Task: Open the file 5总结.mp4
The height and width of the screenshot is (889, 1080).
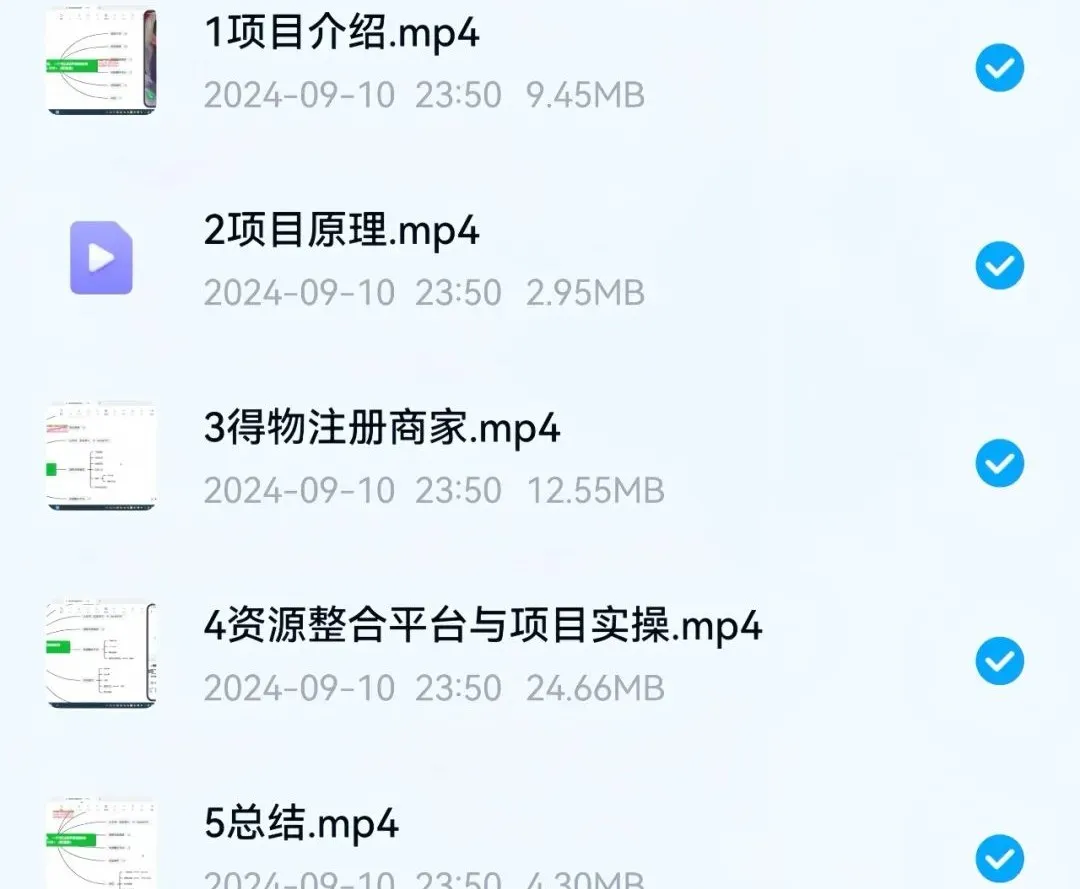Action: [302, 826]
